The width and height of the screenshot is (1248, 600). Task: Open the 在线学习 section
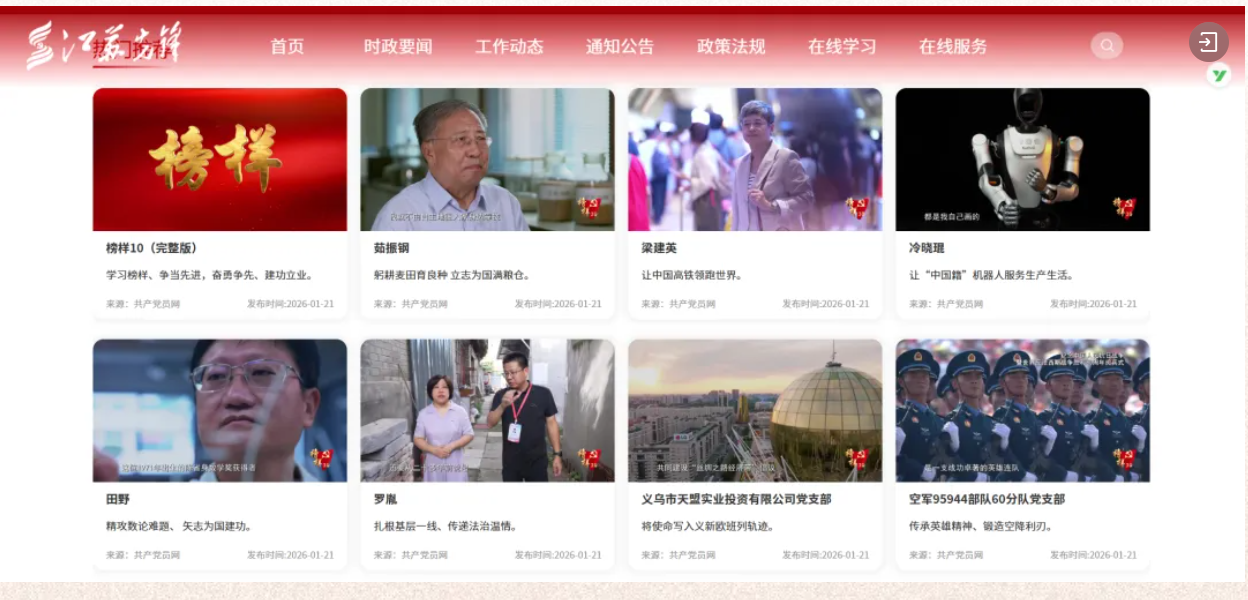pos(842,46)
